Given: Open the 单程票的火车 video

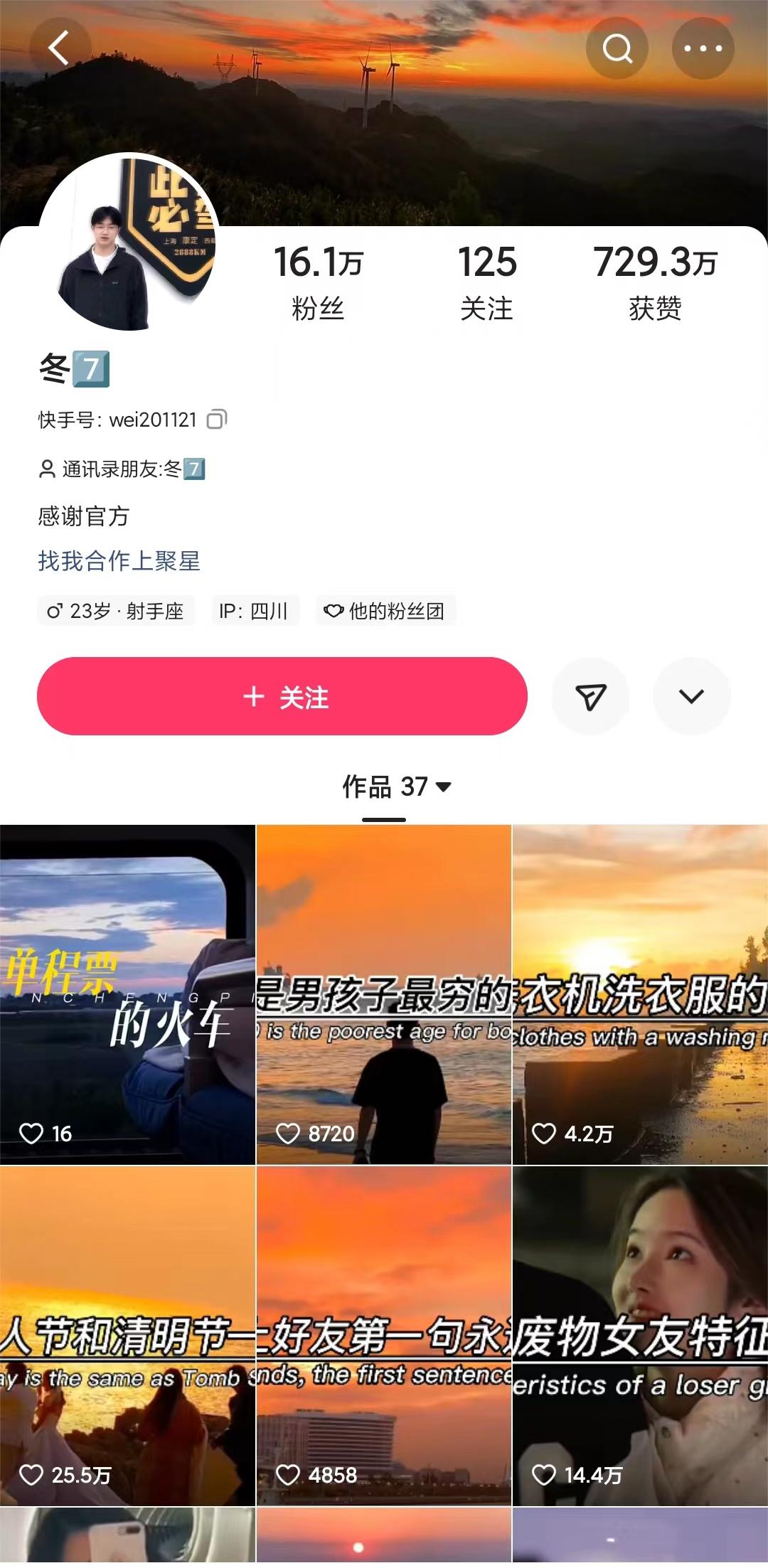Looking at the screenshot, I should [127, 994].
